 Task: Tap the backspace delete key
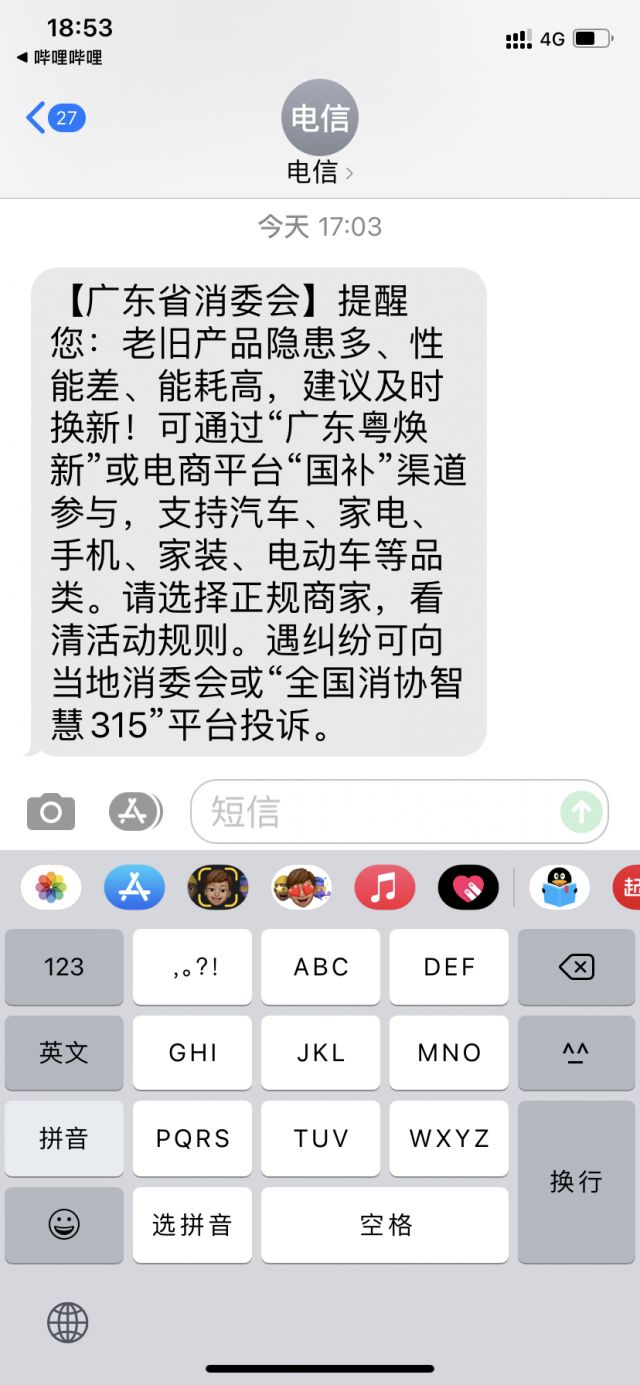click(x=576, y=967)
